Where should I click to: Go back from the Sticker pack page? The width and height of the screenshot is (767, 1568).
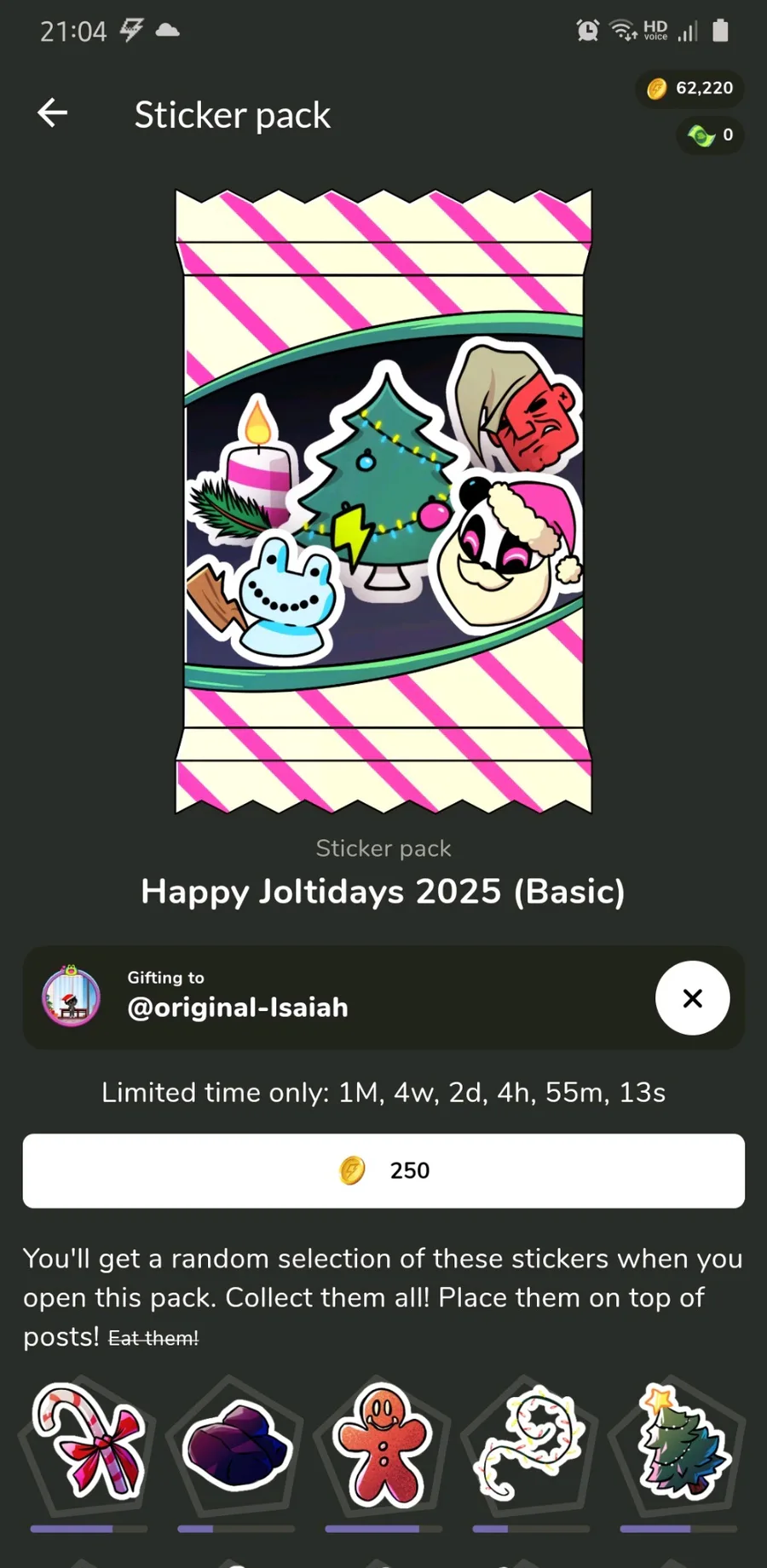tap(53, 112)
